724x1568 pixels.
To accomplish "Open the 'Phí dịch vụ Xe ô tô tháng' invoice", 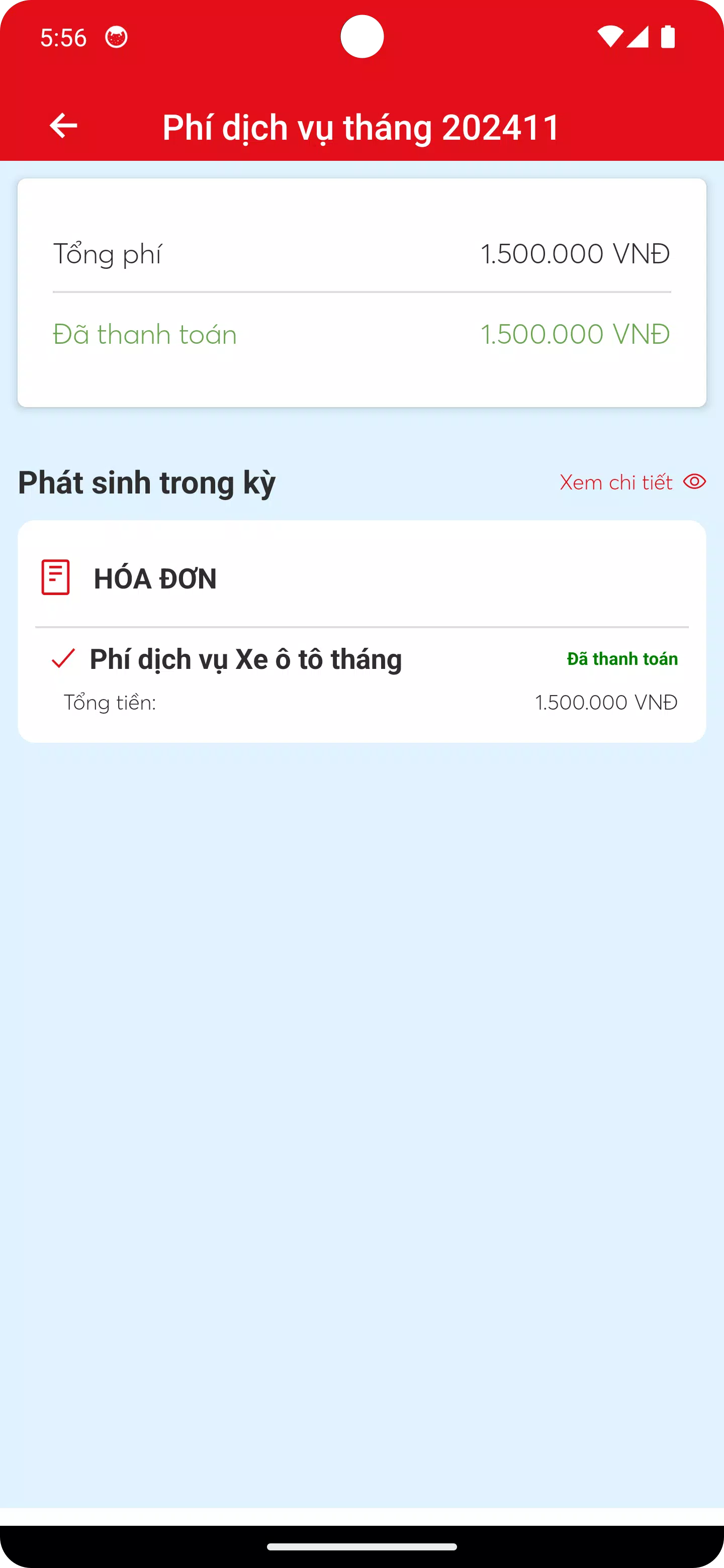I will (x=245, y=659).
